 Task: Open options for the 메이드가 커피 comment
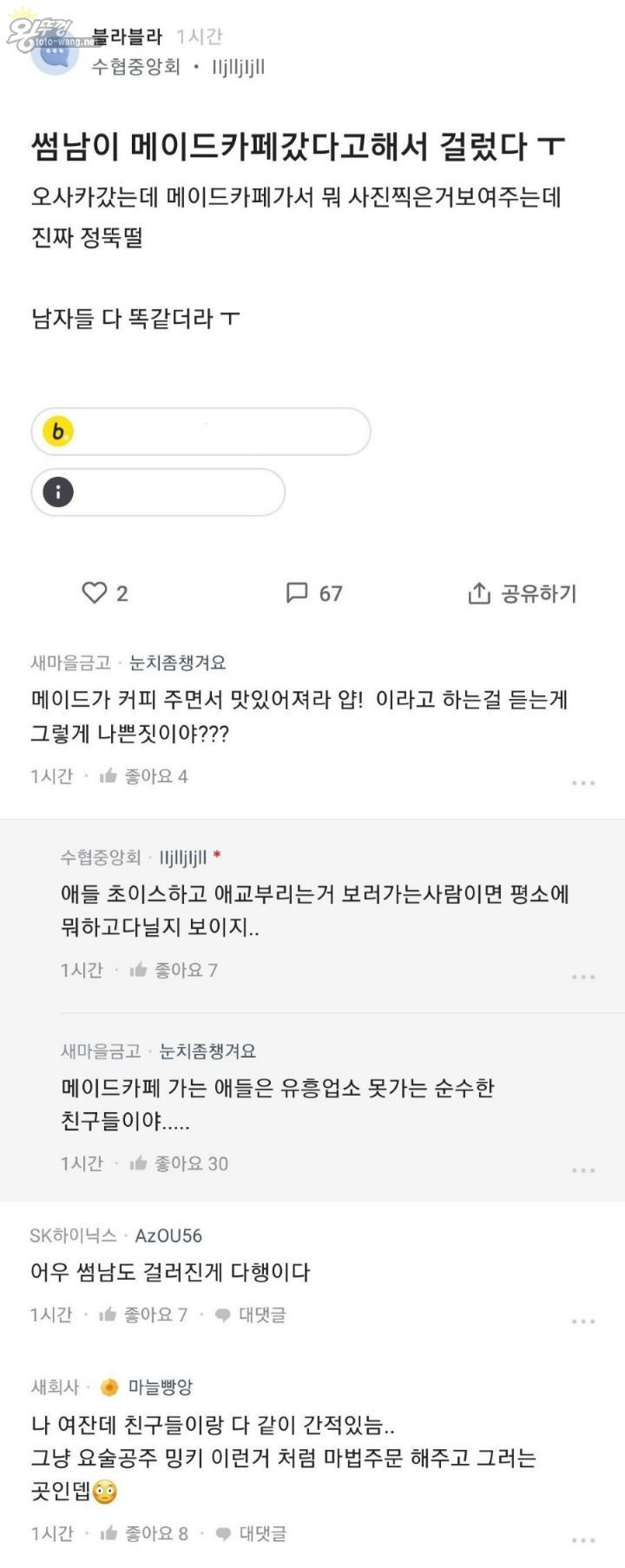[583, 783]
